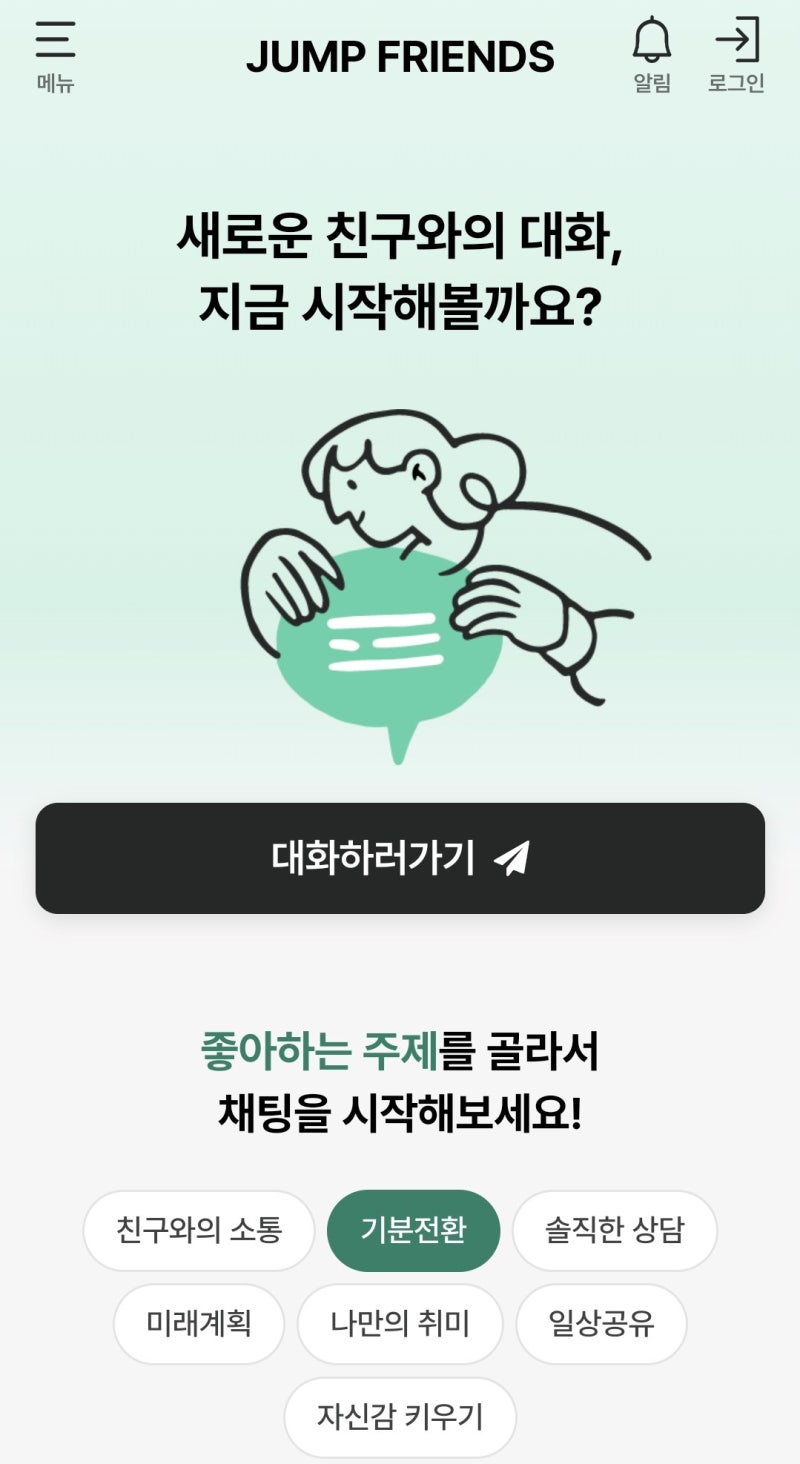Open the 메뉴 hamburger menu
Image resolution: width=800 pixels, height=1464 pixels.
(56, 56)
